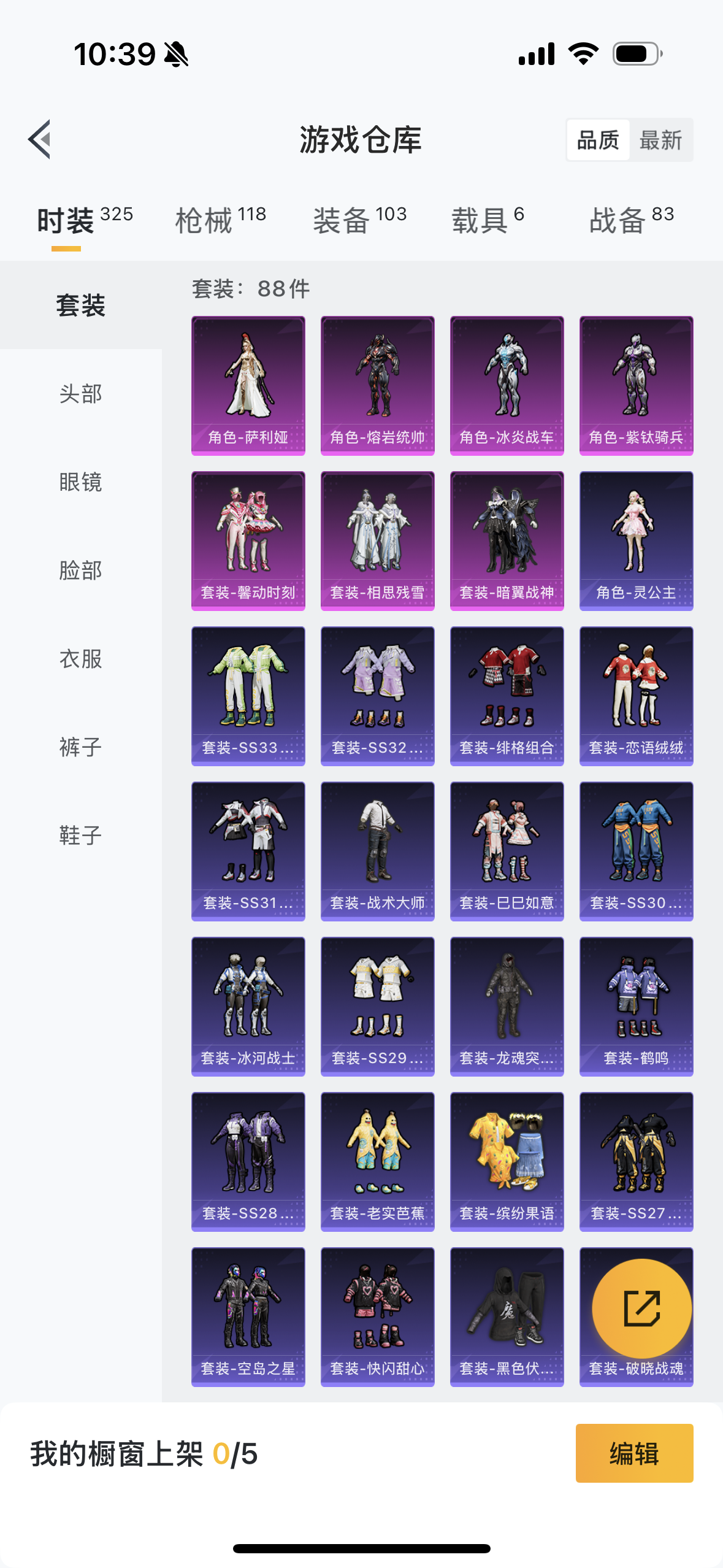Viewport: 723px width, 1568px height.
Task: Open the 角色-萨利娅 item
Action: (248, 386)
